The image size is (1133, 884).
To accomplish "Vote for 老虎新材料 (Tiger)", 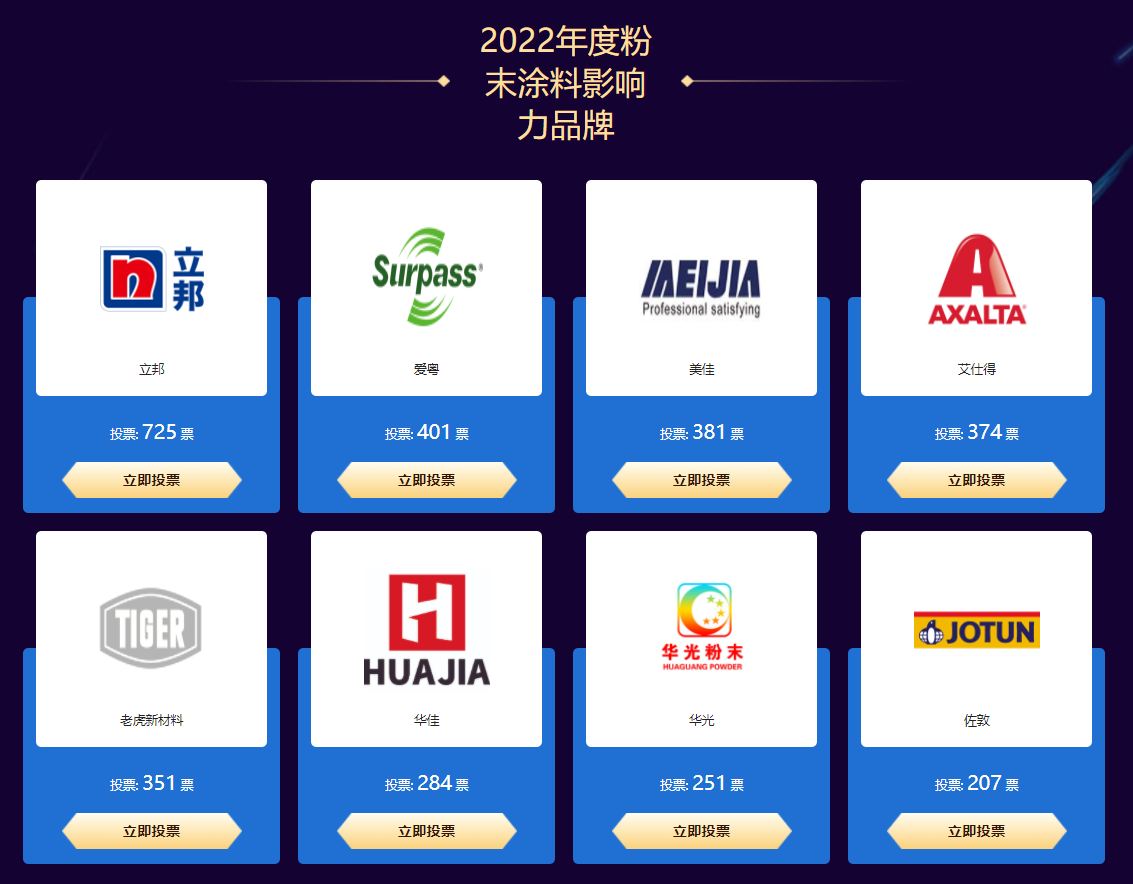I will pos(152,831).
